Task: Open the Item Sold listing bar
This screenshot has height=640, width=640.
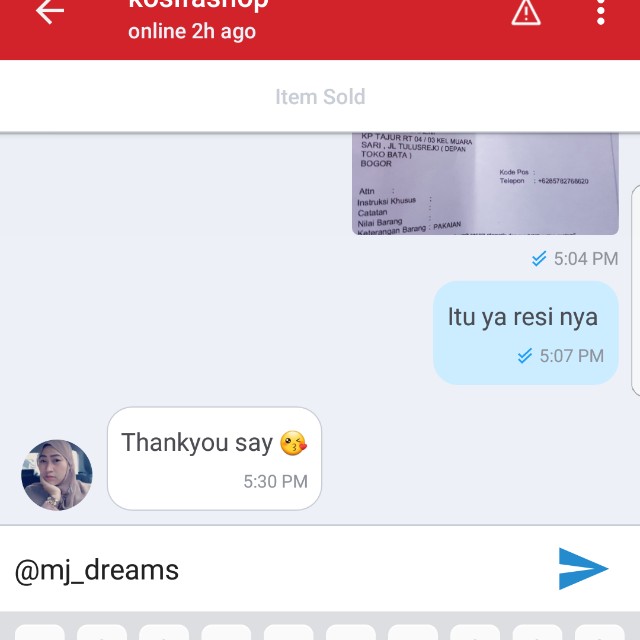Action: click(320, 97)
